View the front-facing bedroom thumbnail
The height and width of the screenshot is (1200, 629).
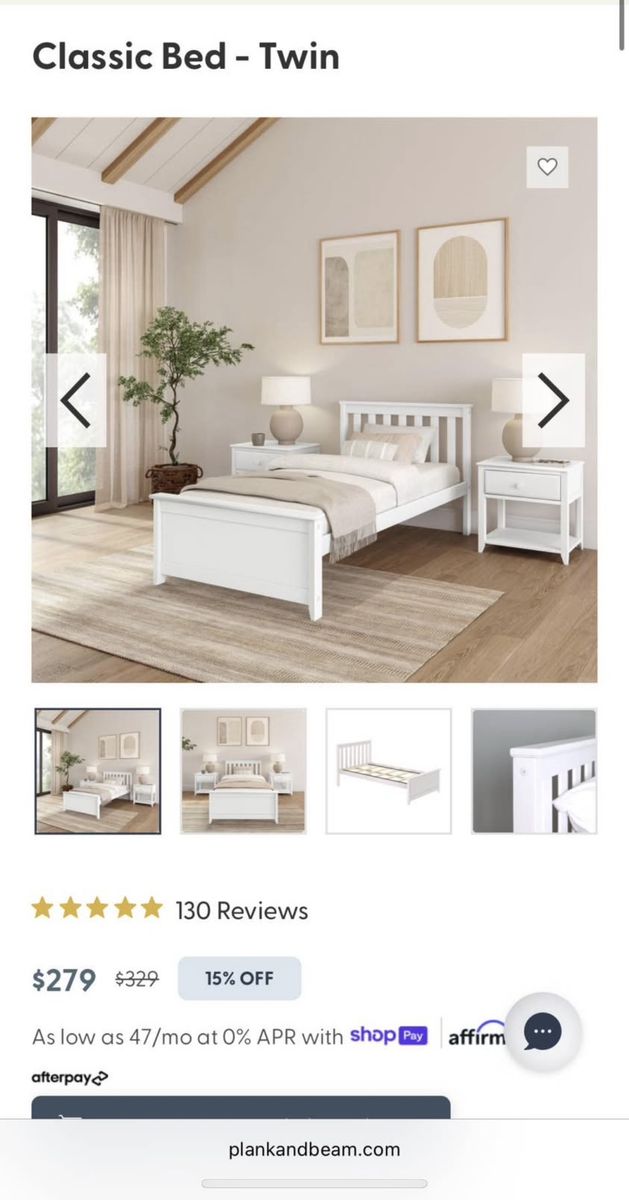243,771
